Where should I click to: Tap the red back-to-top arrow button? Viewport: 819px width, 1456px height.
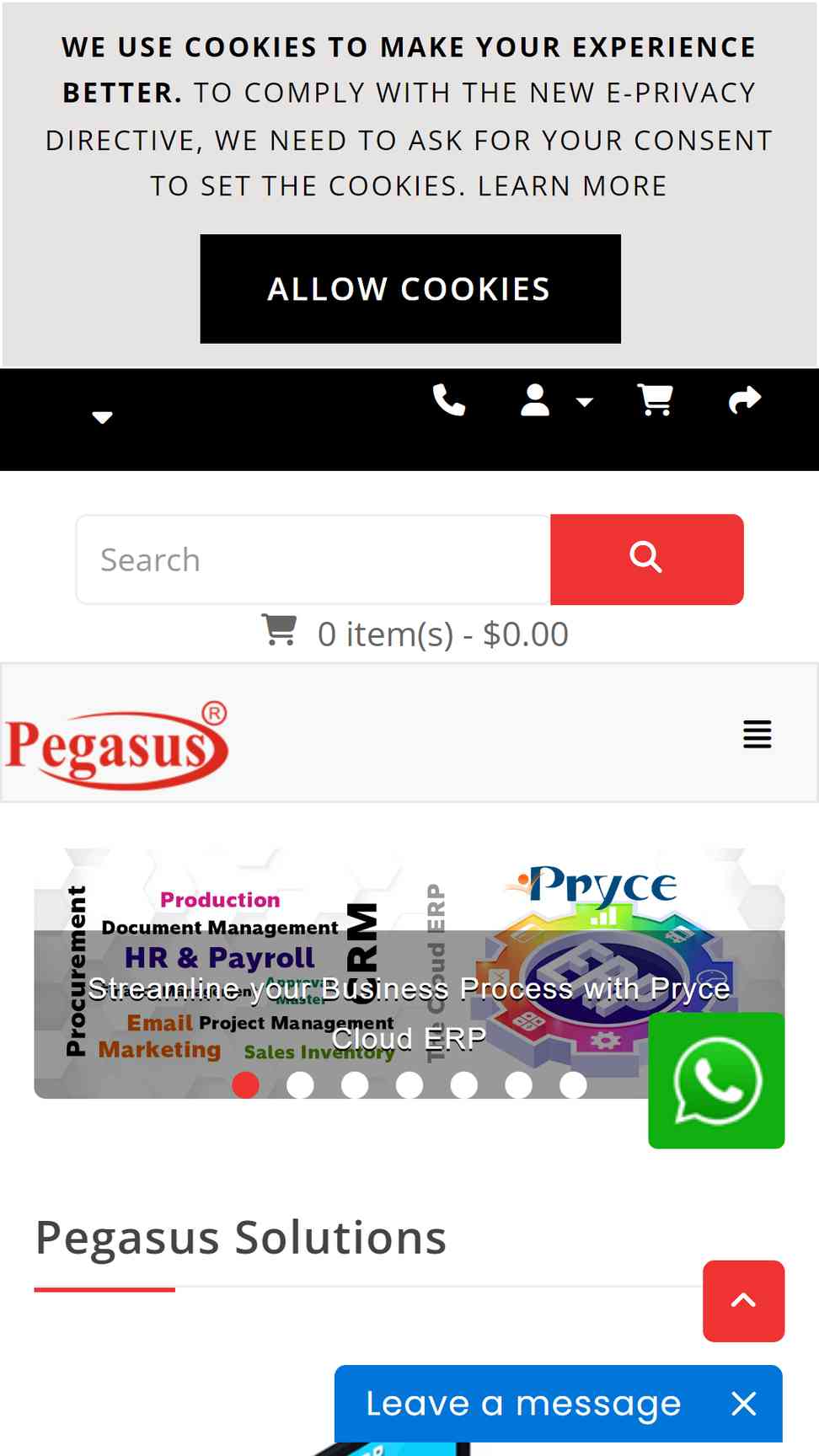[x=743, y=1301]
